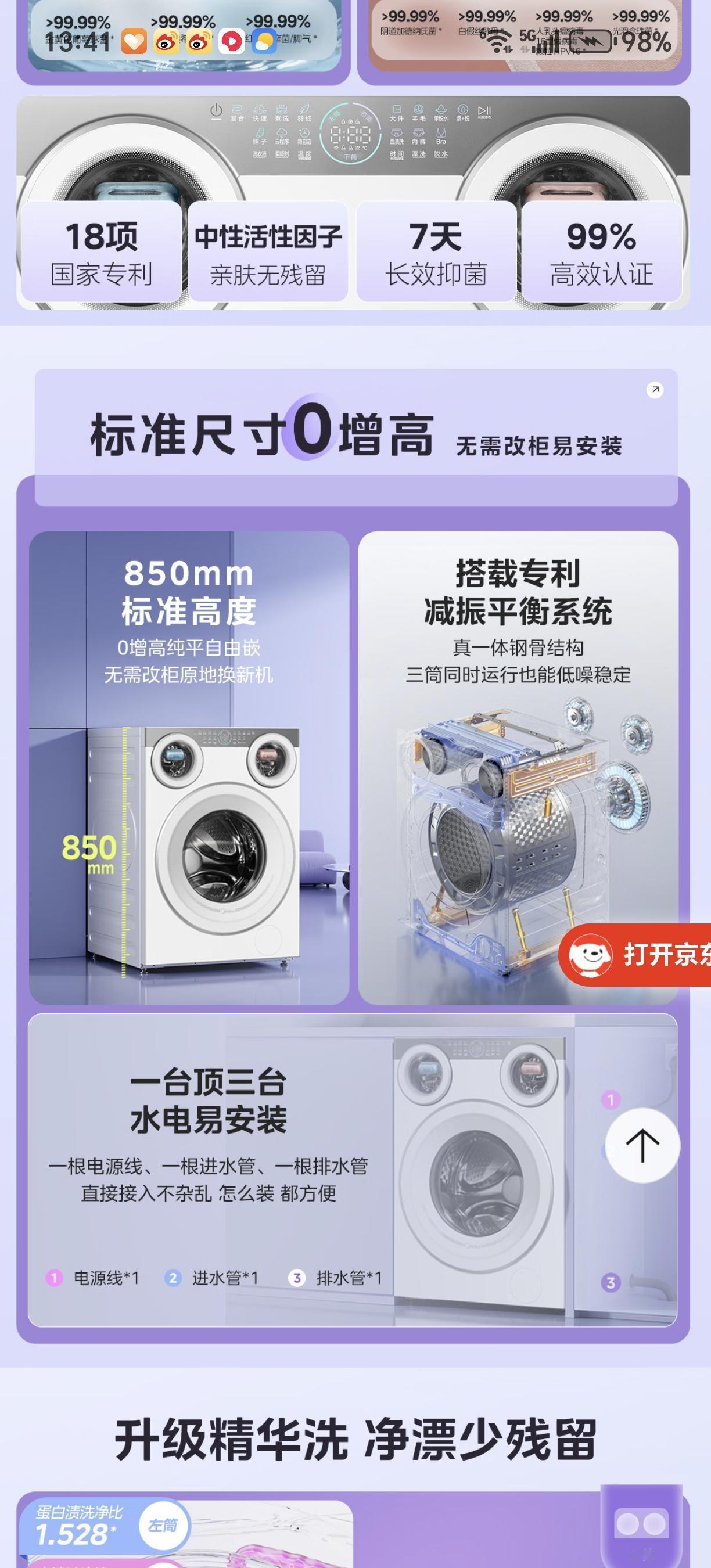Viewport: 711px width, 1568px height.
Task: Select the 袜子 (socks) program icon
Action: 260,134
